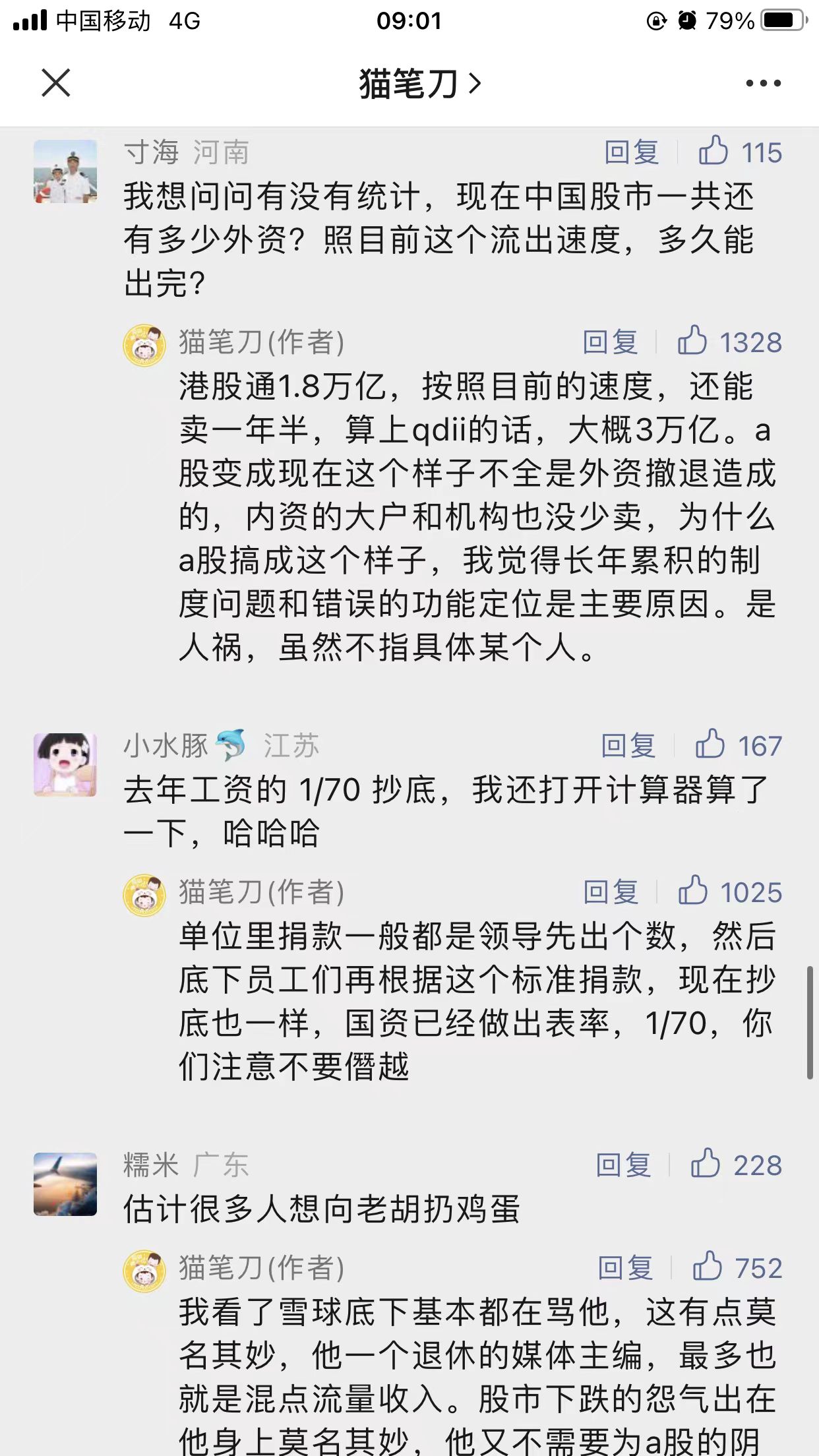Open the 猫笔刀 account title link

click(x=419, y=84)
